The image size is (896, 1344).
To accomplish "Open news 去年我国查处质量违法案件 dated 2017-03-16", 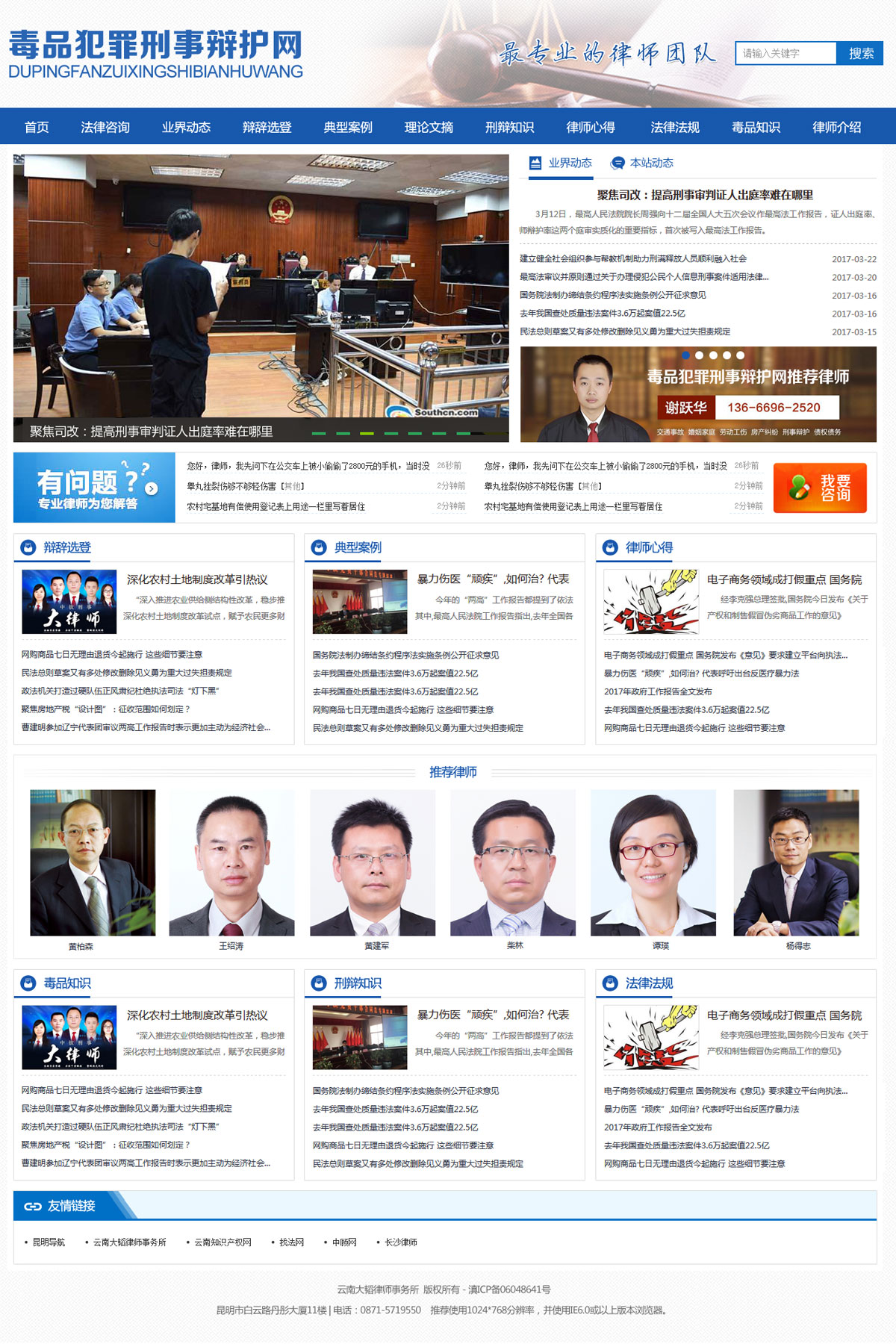I will pyautogui.click(x=602, y=314).
